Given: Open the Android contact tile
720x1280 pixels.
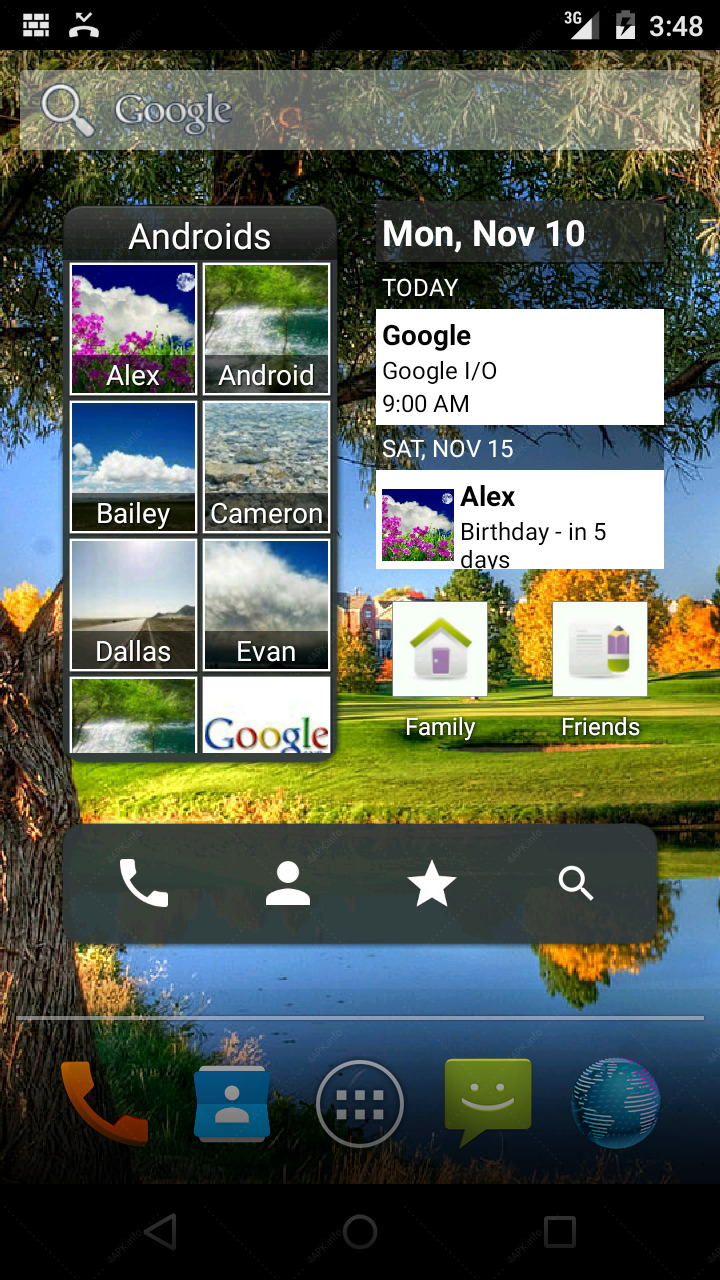Looking at the screenshot, I should tap(266, 329).
